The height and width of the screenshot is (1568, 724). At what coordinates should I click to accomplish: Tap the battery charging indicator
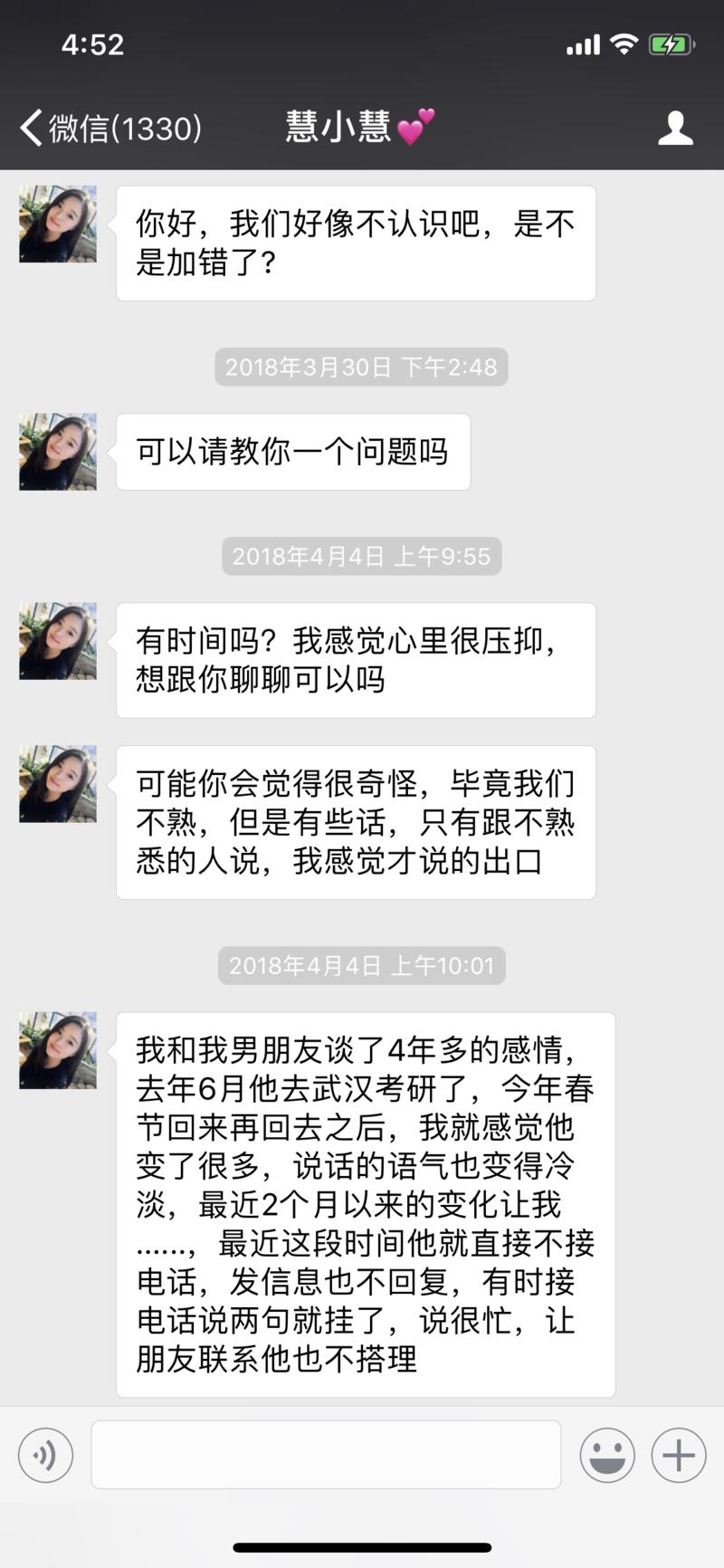(671, 43)
